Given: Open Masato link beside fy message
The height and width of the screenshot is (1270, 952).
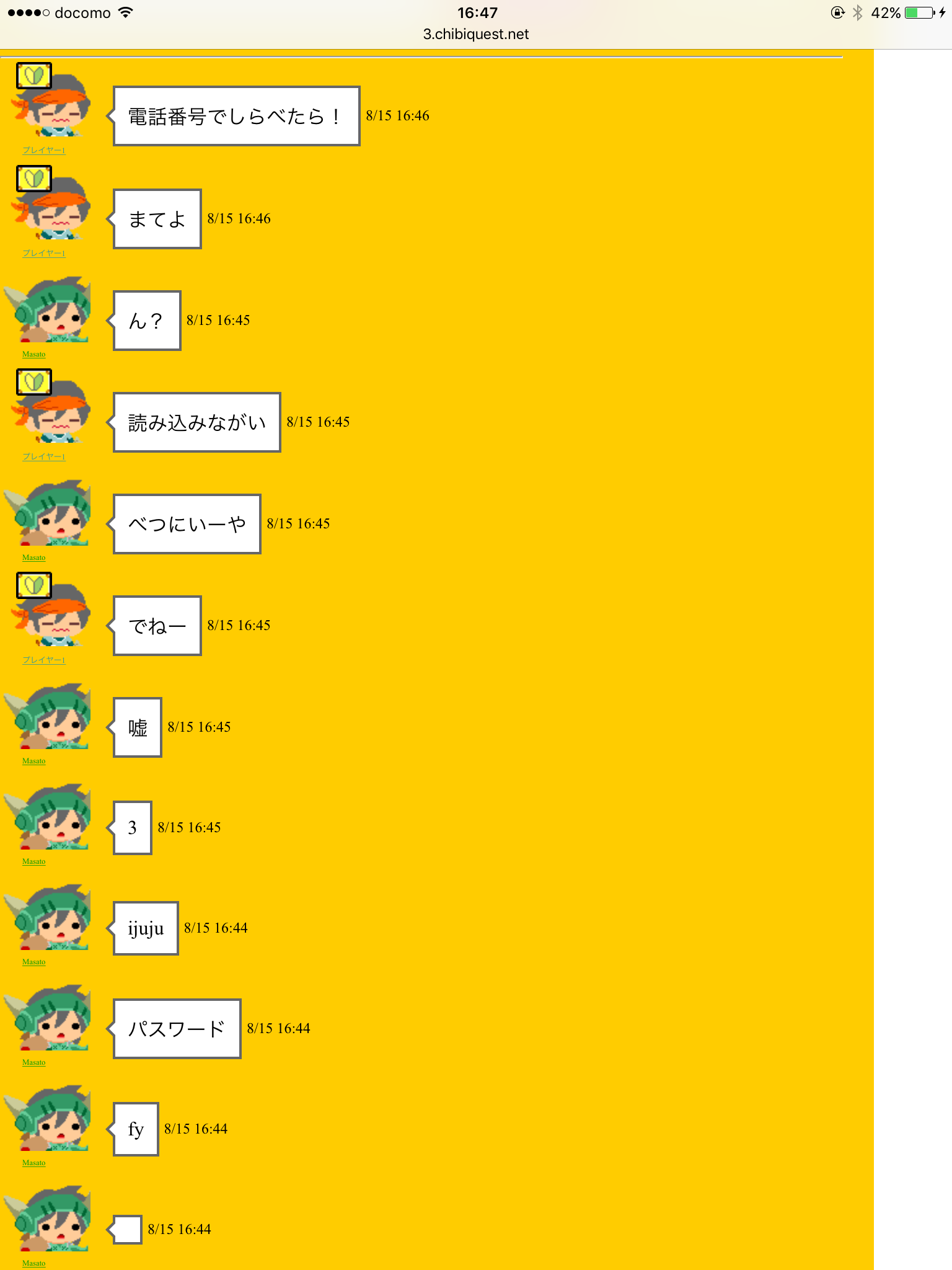Looking at the screenshot, I should coord(34,1163).
